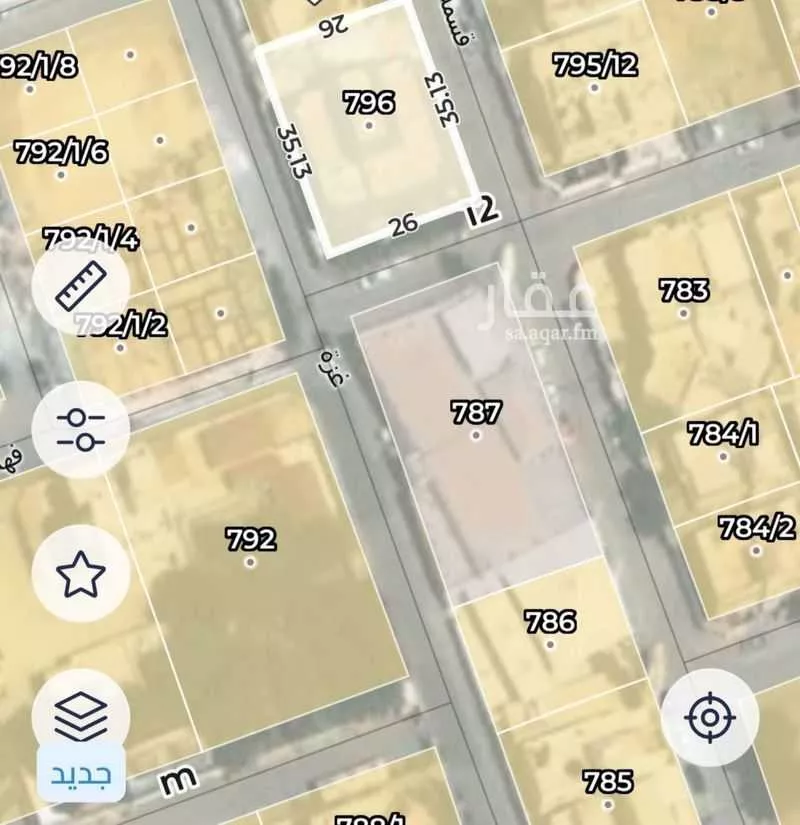Center map on my current location
Screen dimensions: 800x825
[709, 717]
